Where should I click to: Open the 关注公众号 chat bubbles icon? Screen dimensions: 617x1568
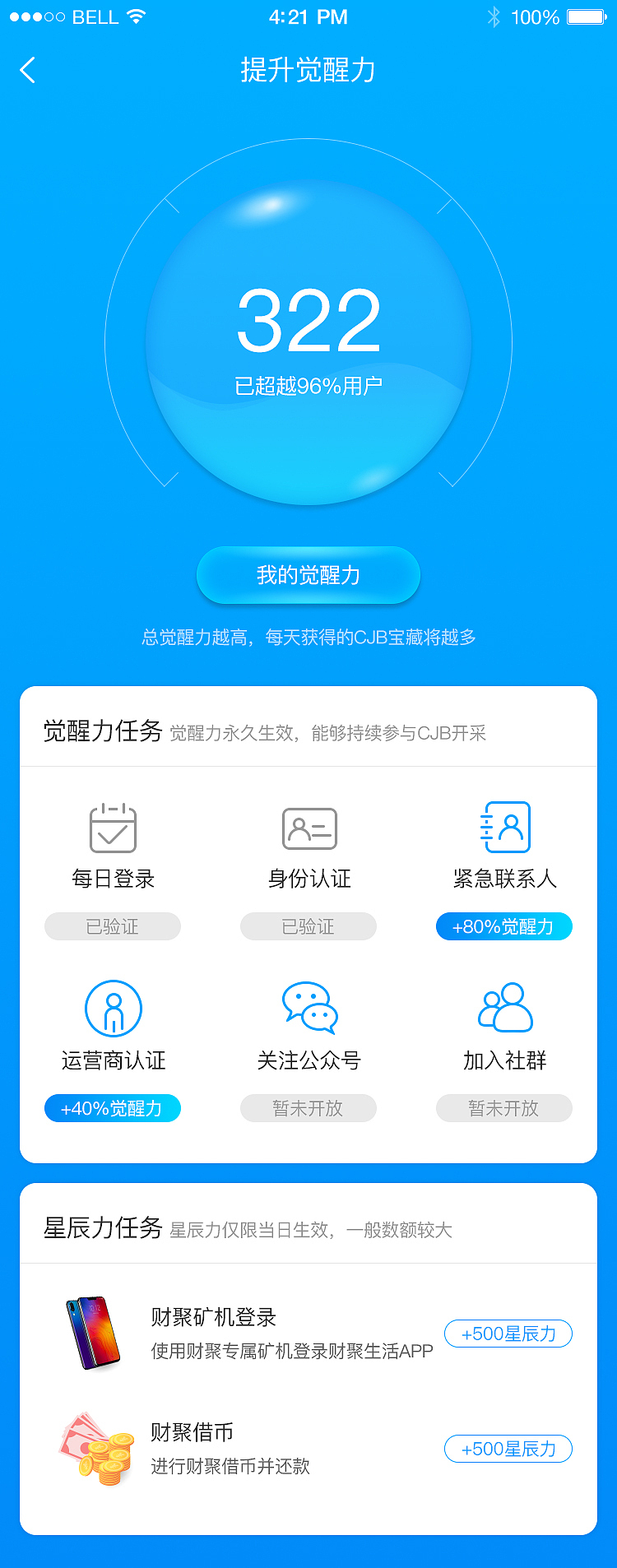[x=308, y=1007]
